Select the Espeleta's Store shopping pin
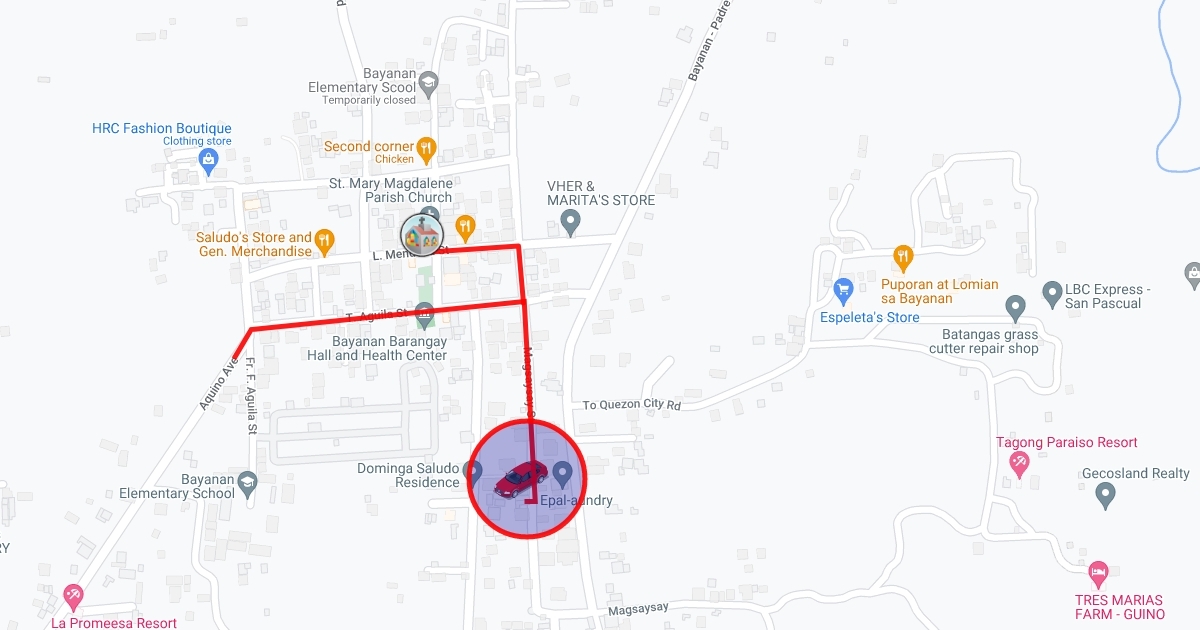Viewport: 1200px width, 630px height. click(842, 290)
